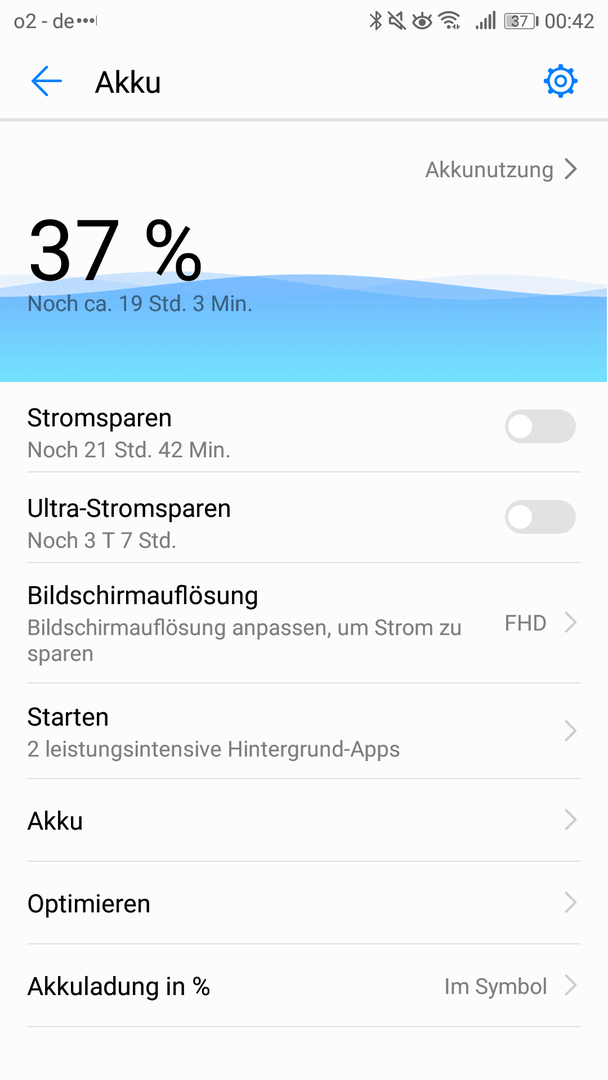
Task: Turn on Ultra-Stromsparen
Action: click(540, 517)
